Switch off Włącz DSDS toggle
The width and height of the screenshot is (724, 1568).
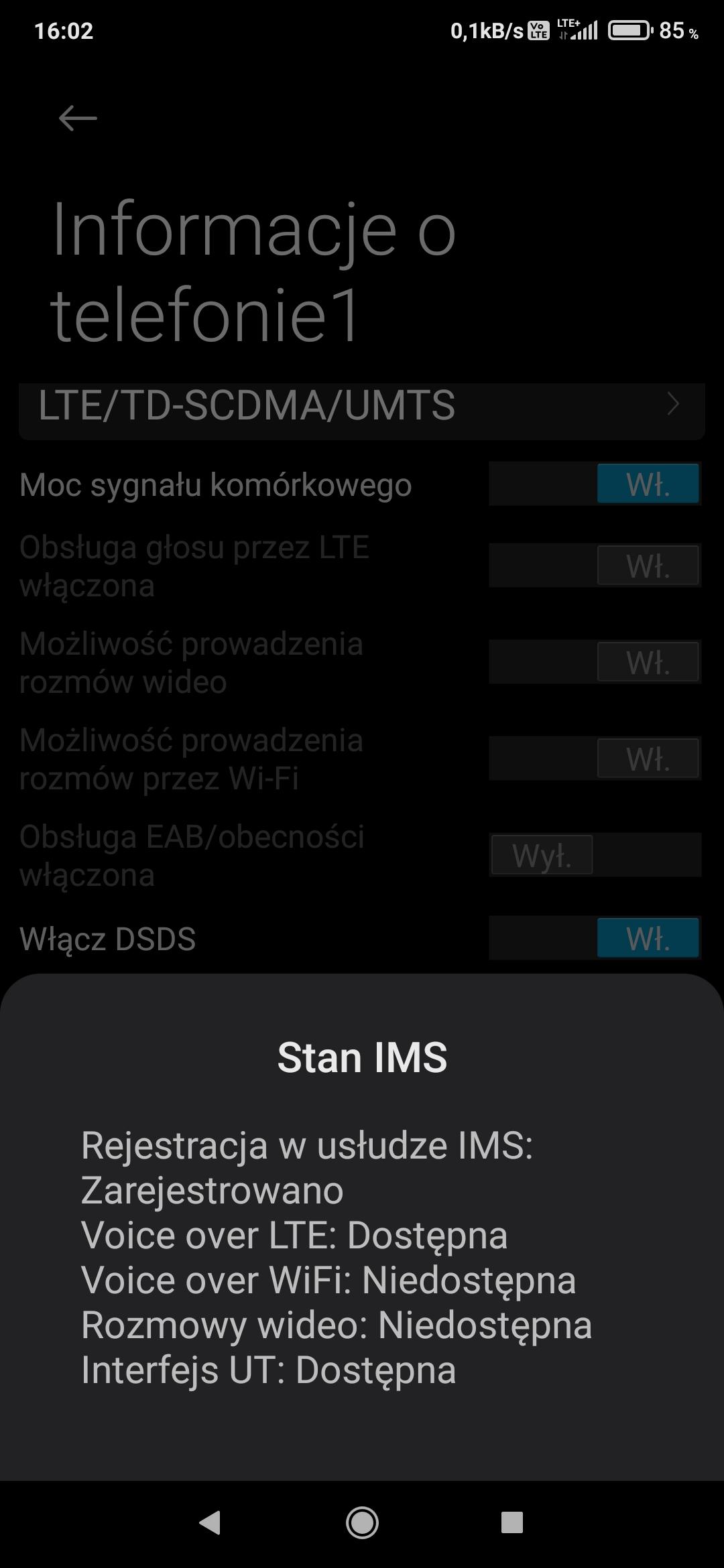pyautogui.click(x=595, y=938)
